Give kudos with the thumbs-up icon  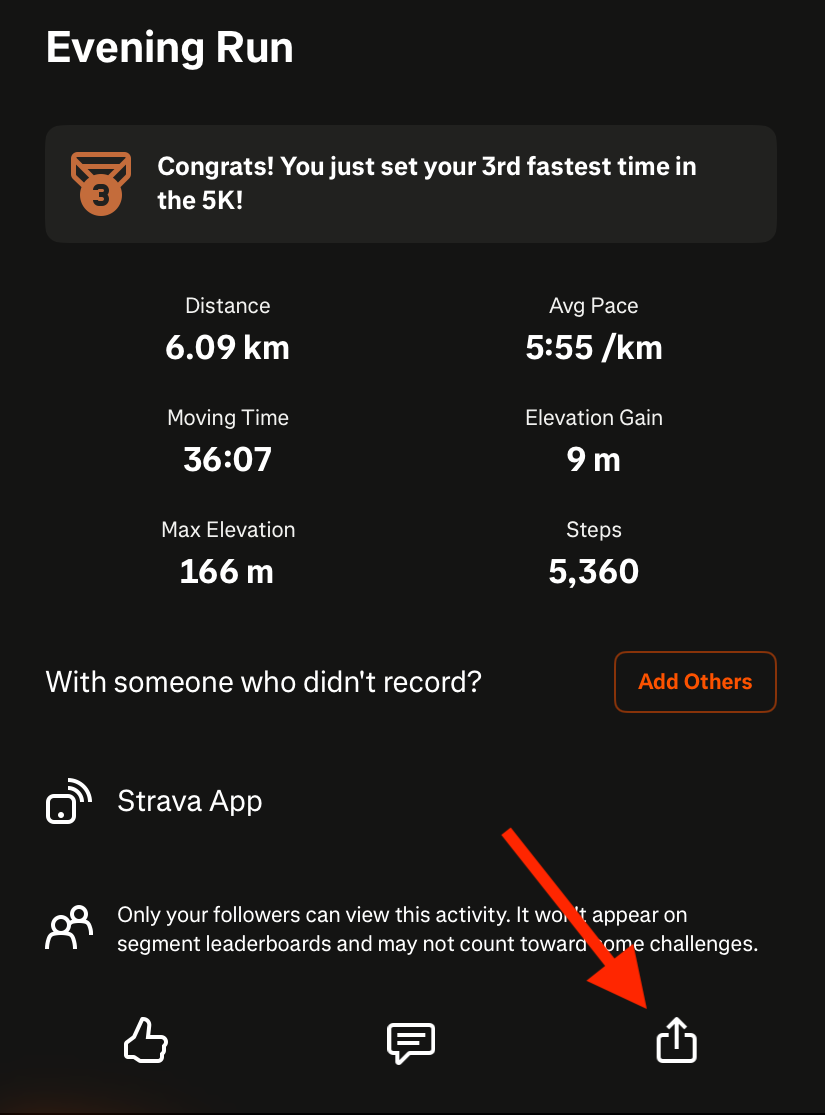pyautogui.click(x=146, y=1040)
